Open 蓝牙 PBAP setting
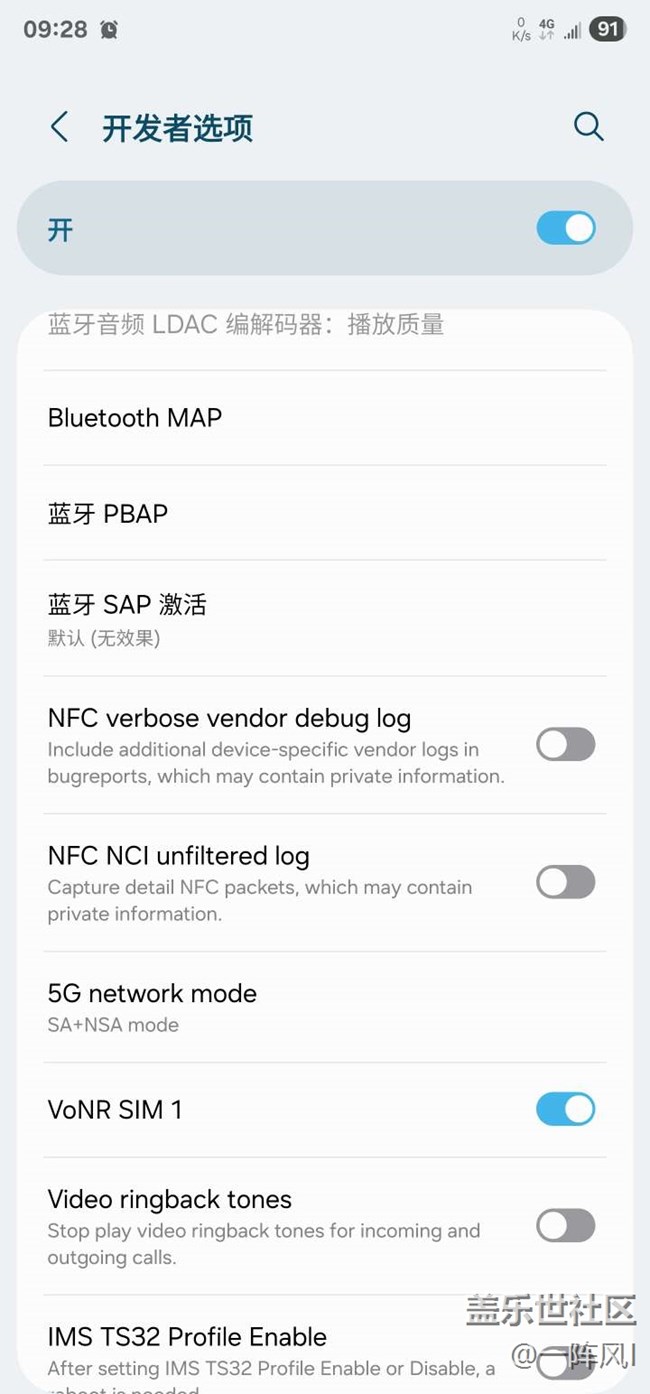The image size is (650, 1394). [108, 513]
